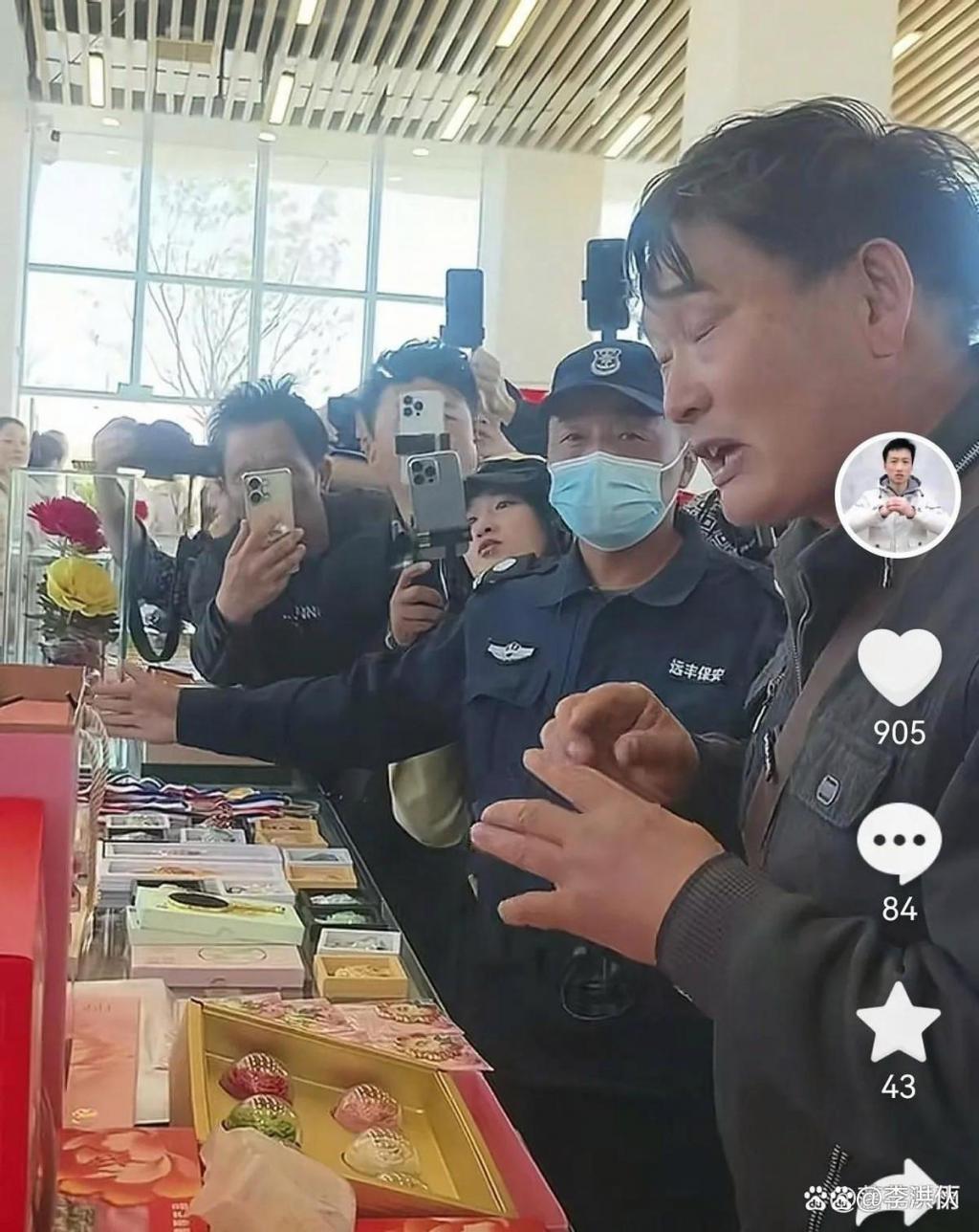This screenshot has height=1232, width=979.
Task: Favorite the video with the star icon
Action: tap(898, 1023)
